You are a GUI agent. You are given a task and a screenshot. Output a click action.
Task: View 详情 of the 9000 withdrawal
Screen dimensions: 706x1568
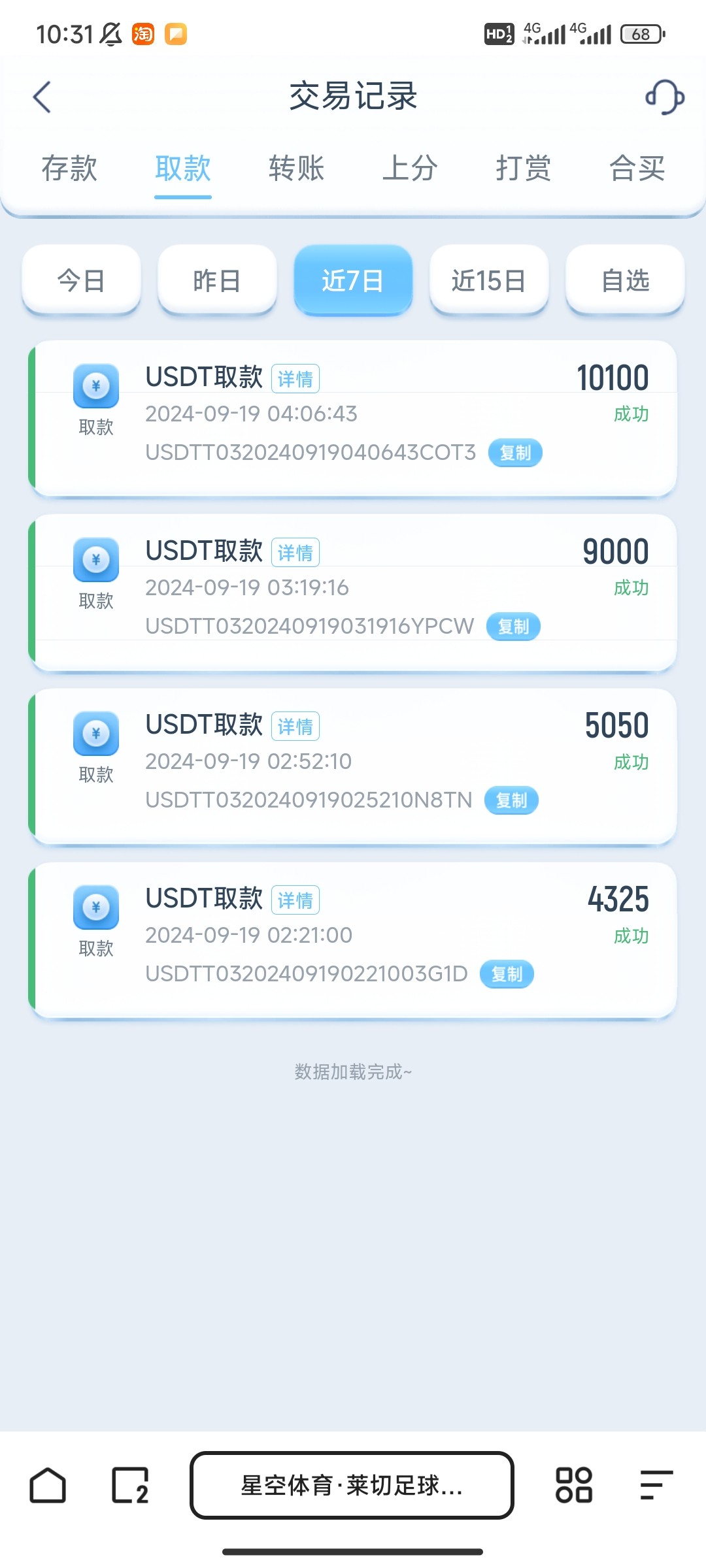pos(295,553)
